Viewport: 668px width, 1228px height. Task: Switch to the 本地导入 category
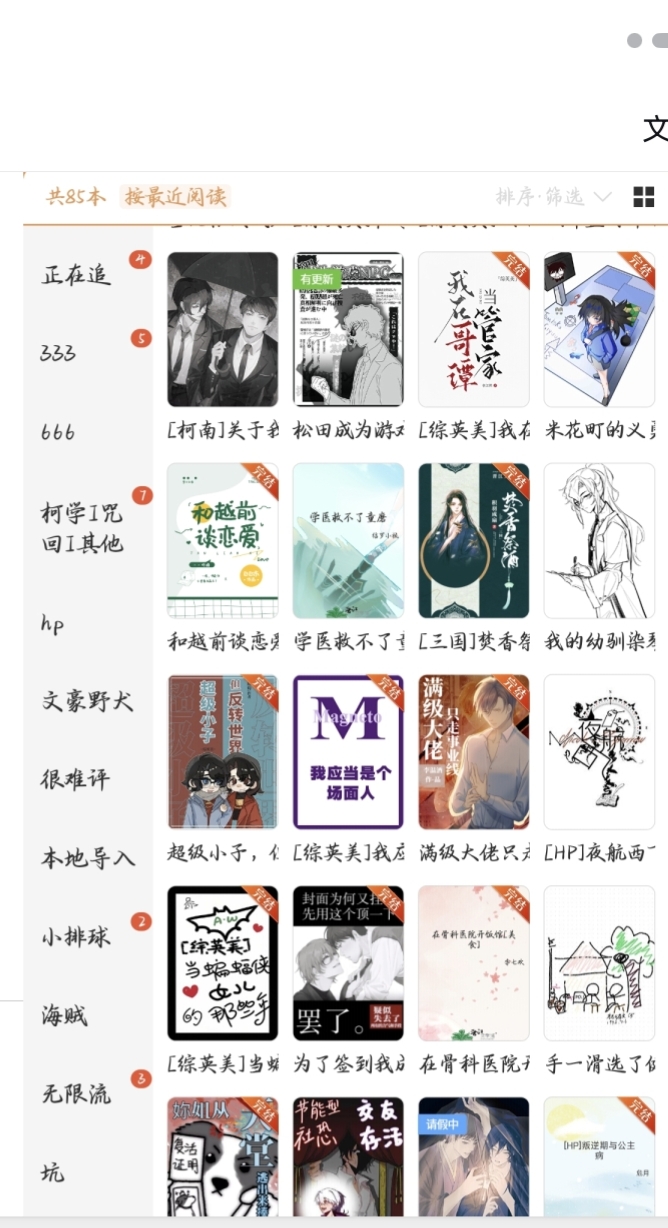tap(87, 858)
